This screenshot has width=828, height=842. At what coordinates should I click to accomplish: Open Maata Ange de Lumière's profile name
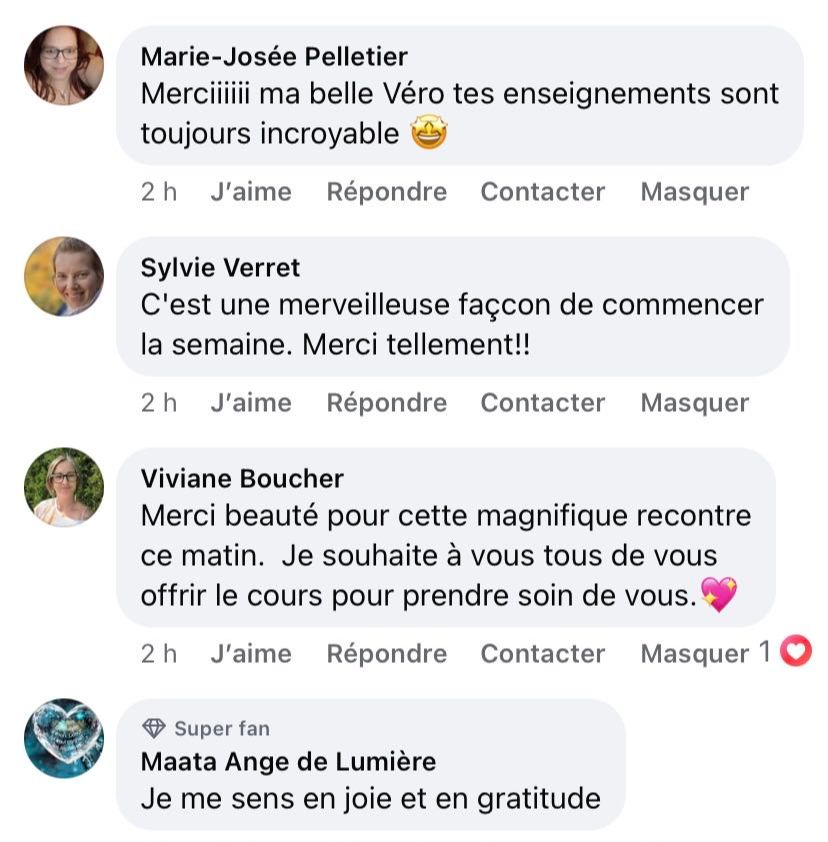288,762
